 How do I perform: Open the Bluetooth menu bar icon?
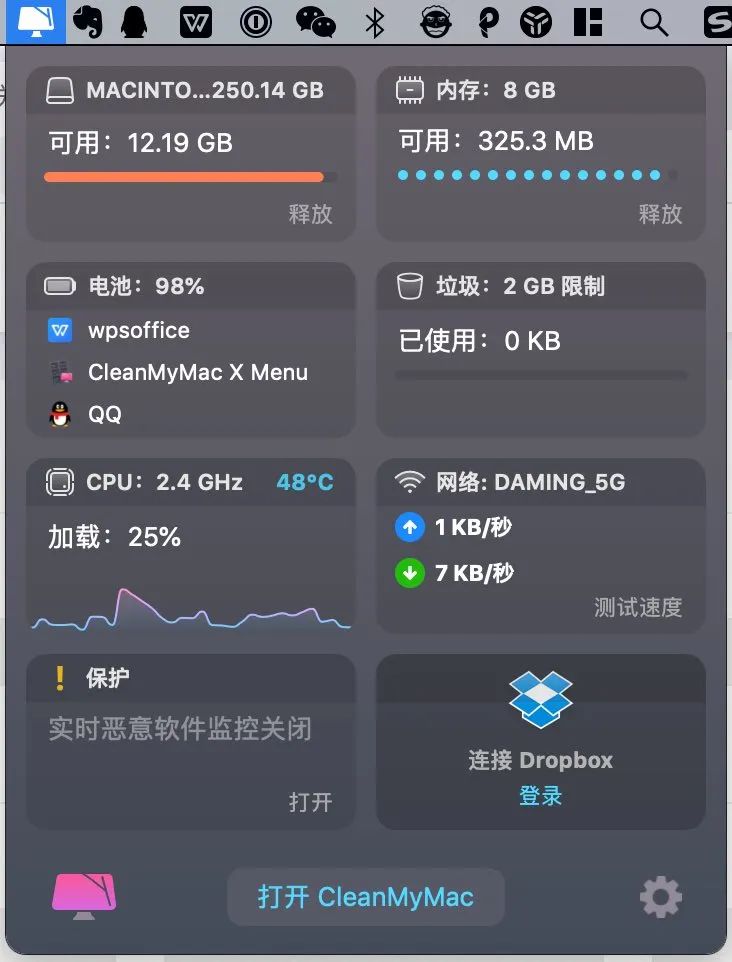point(375,22)
